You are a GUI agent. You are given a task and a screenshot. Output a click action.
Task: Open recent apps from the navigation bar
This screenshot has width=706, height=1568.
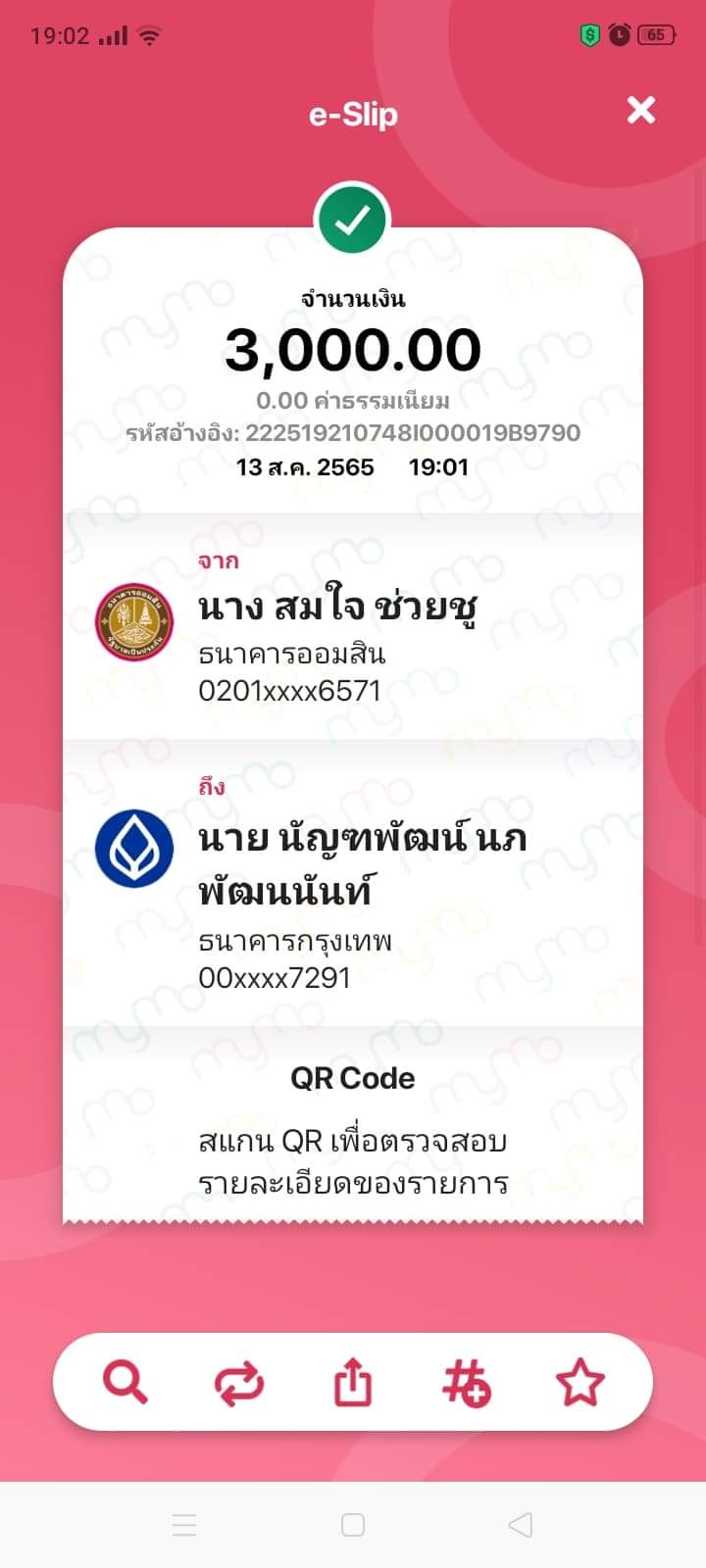tap(184, 1525)
